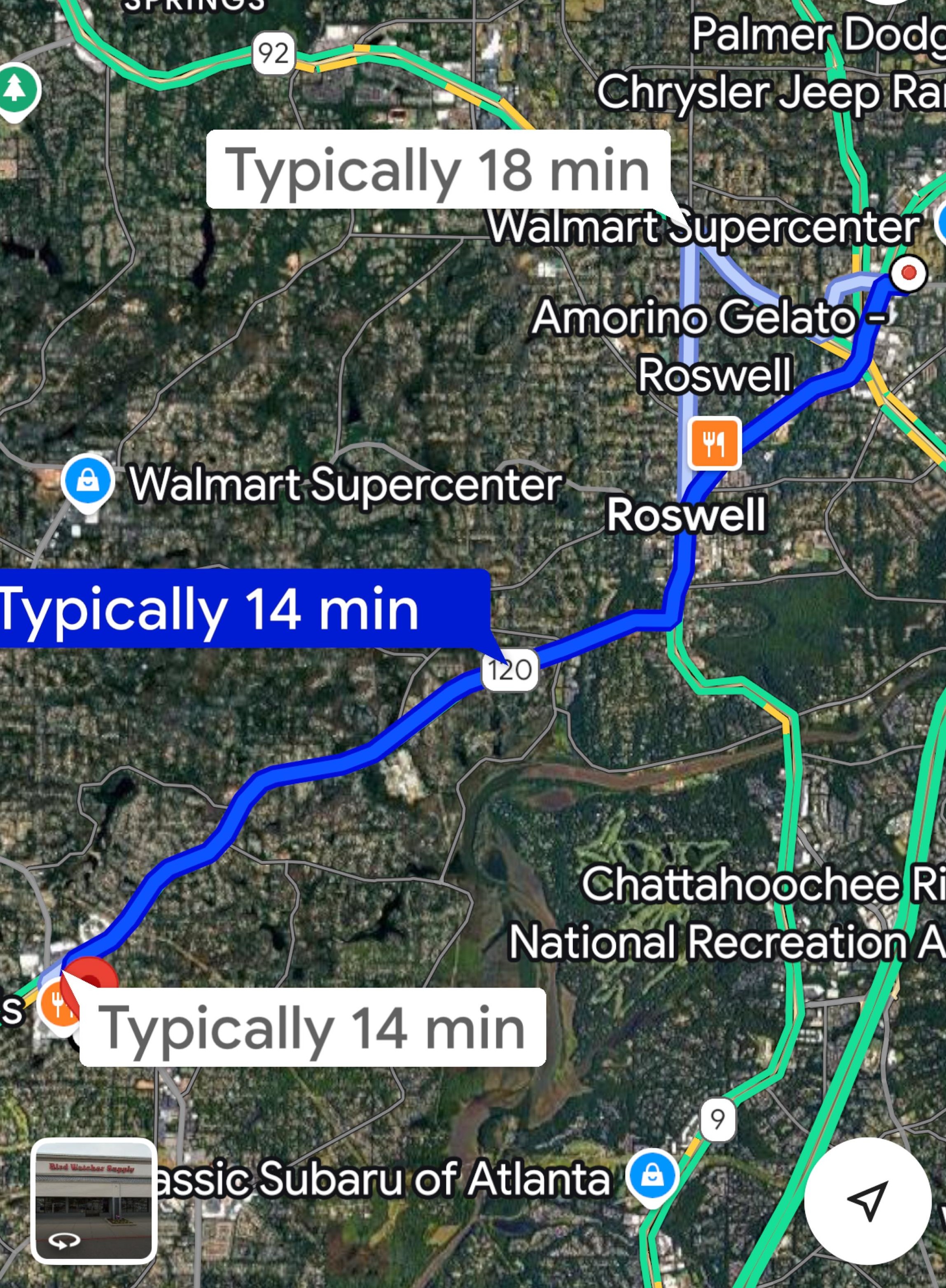The height and width of the screenshot is (1288, 946).
Task: Open the Street View preview thumbnail
Action: coord(93,1200)
